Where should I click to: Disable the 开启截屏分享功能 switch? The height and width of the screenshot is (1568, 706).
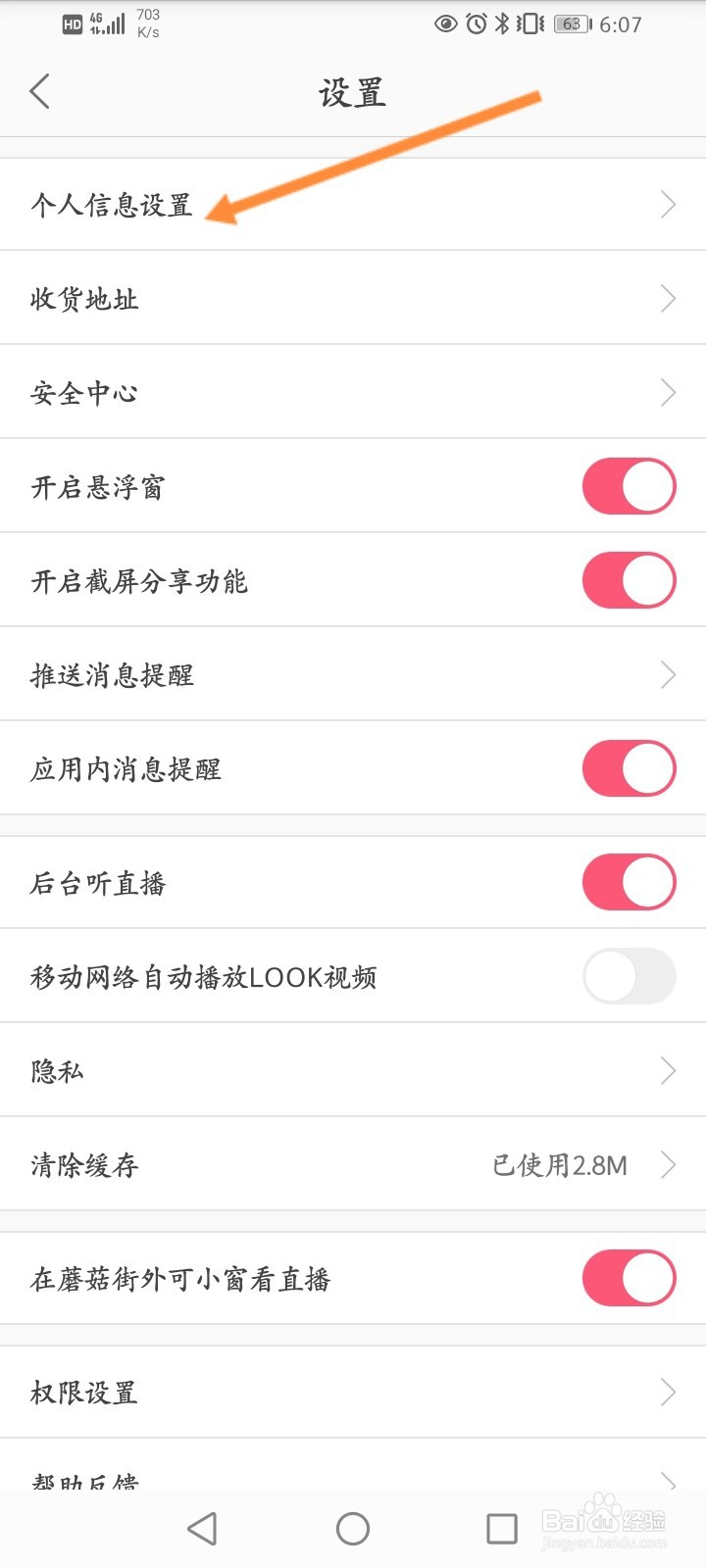(x=629, y=580)
